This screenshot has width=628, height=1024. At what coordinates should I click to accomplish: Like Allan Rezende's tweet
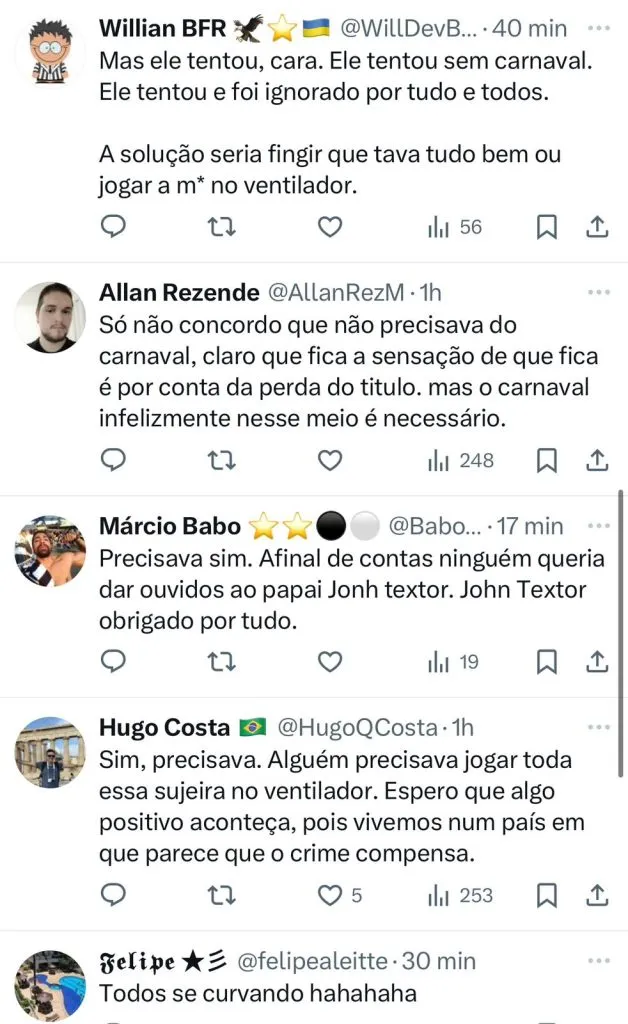(329, 460)
